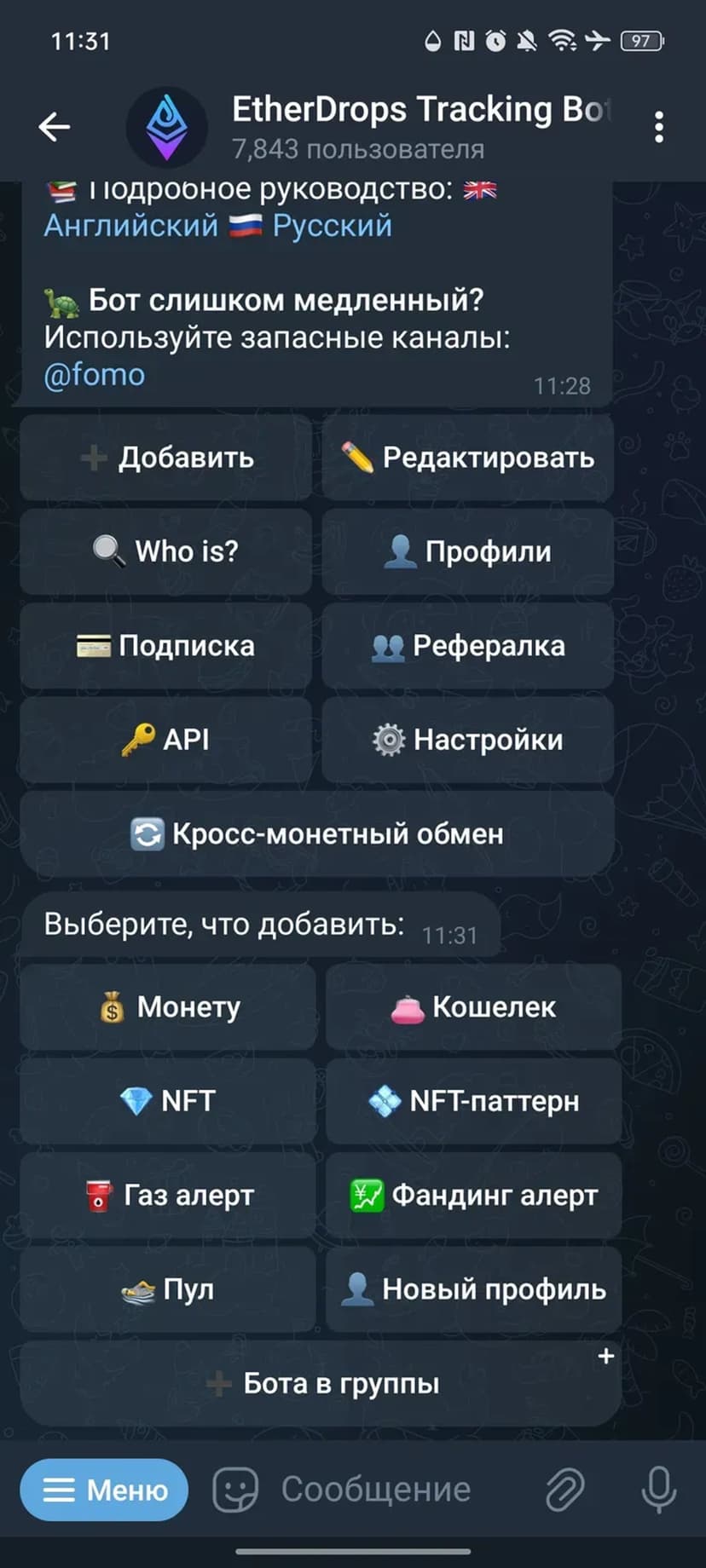
Task: Pick NFT-паттерн option
Action: pyautogui.click(x=473, y=1101)
